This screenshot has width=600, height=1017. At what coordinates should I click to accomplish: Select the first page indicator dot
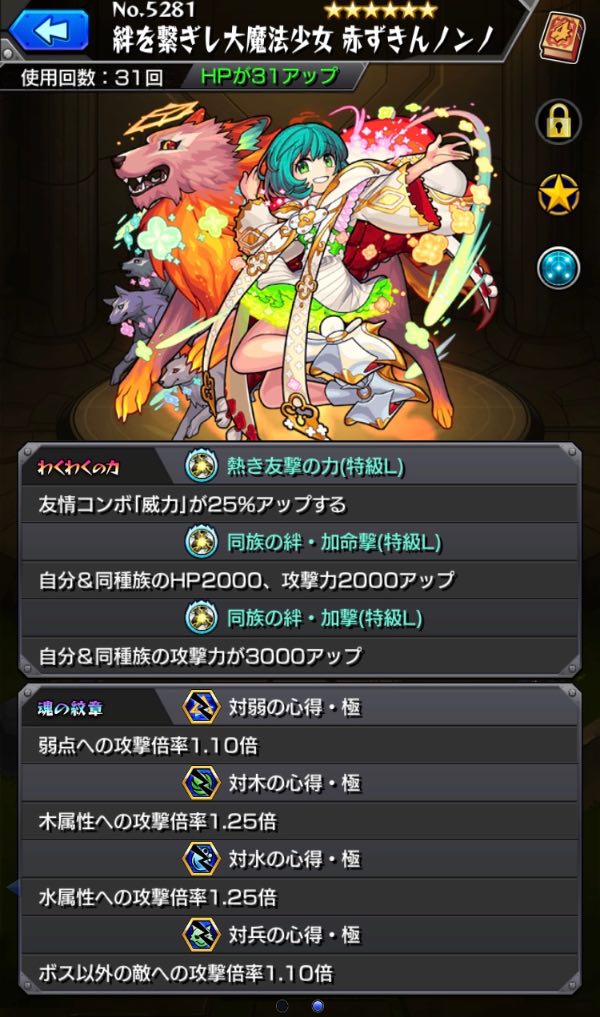(x=282, y=1006)
